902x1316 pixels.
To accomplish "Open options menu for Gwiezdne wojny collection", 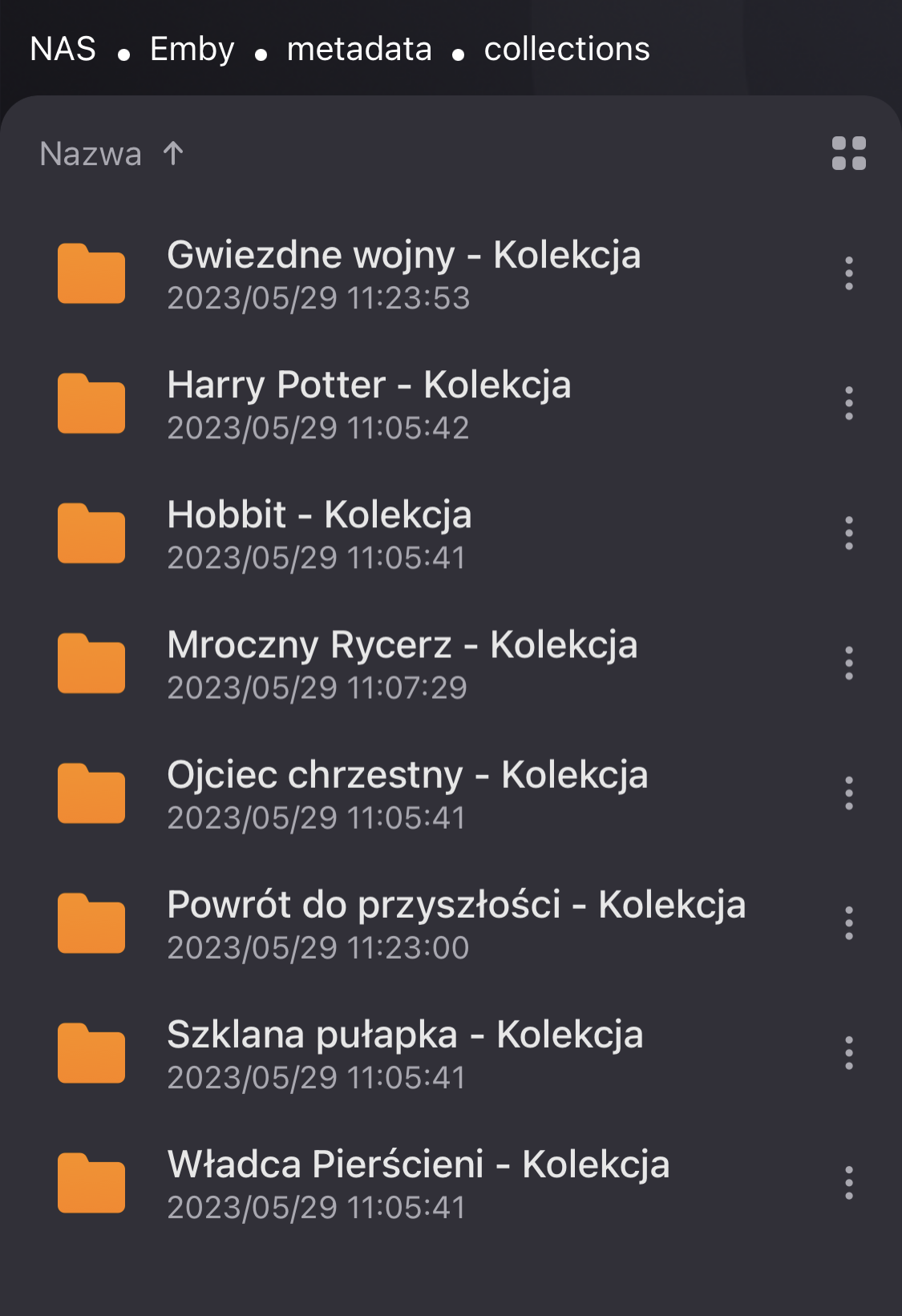I will coord(850,272).
